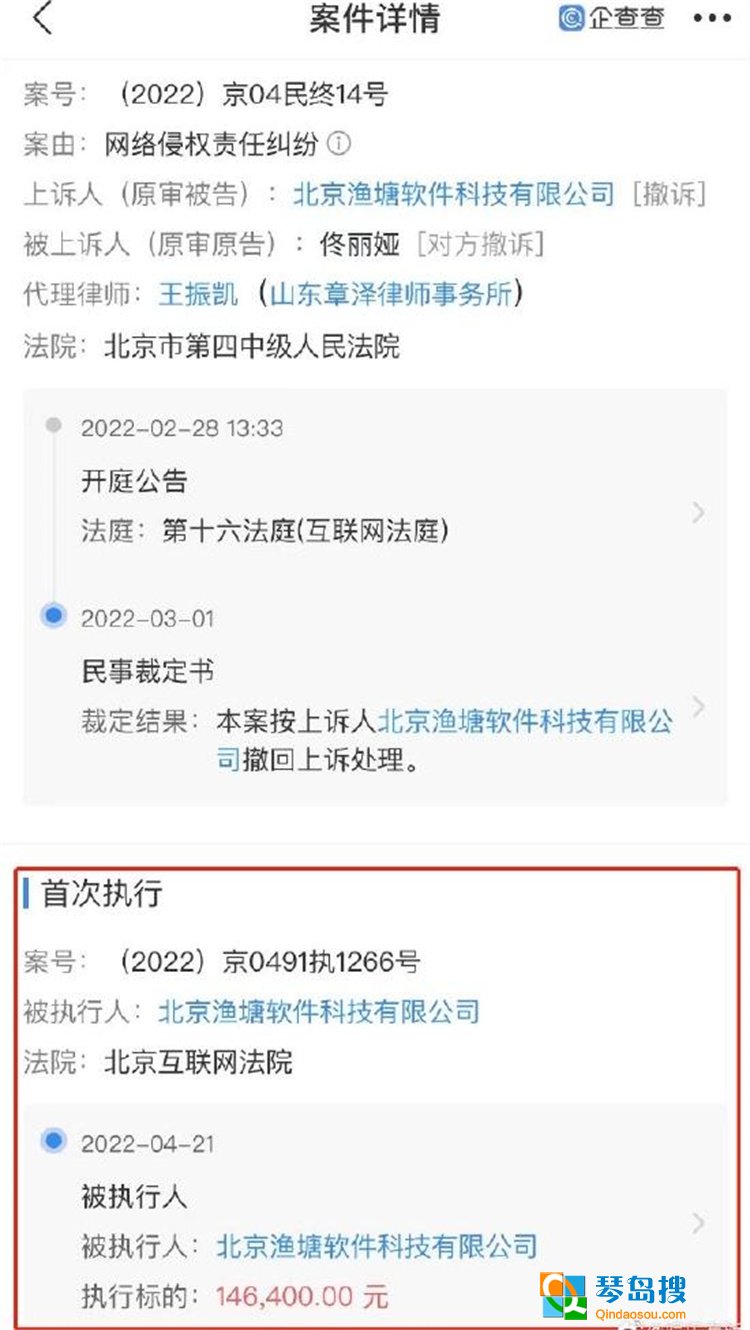Go back from the case details page
The width and height of the screenshot is (750, 1330).
coord(42,20)
